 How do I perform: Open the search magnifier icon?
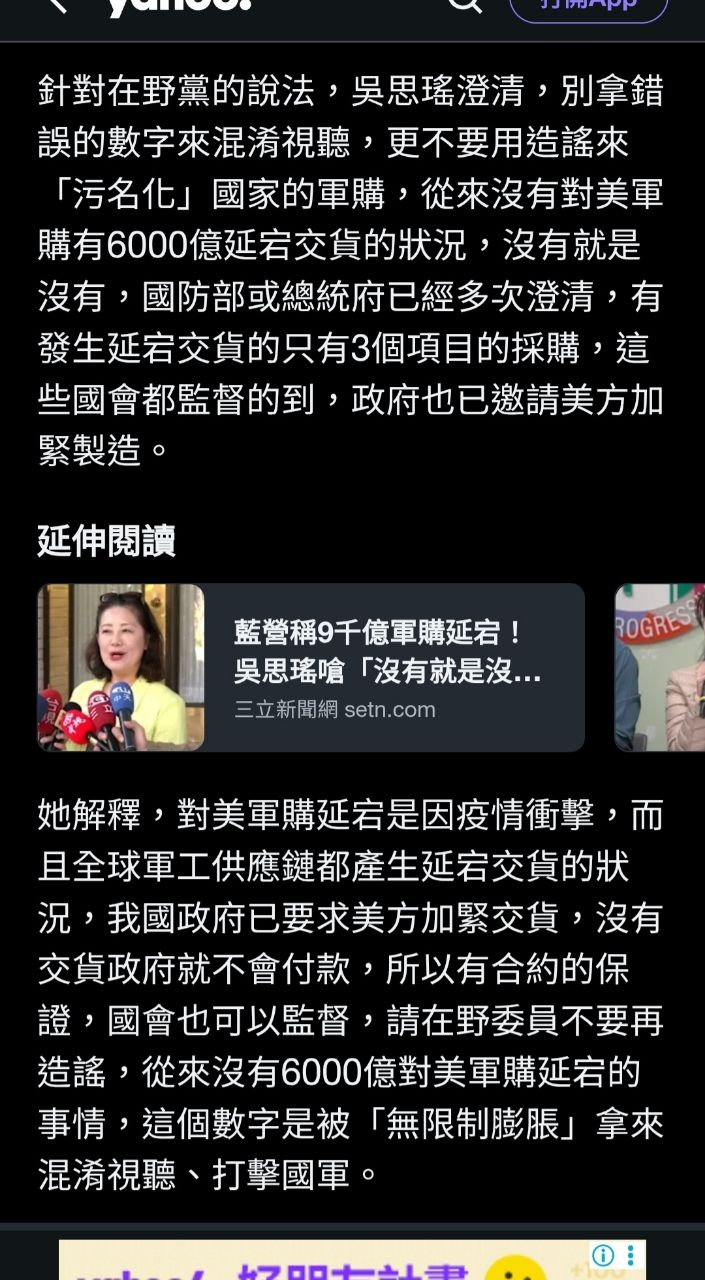pos(465,6)
